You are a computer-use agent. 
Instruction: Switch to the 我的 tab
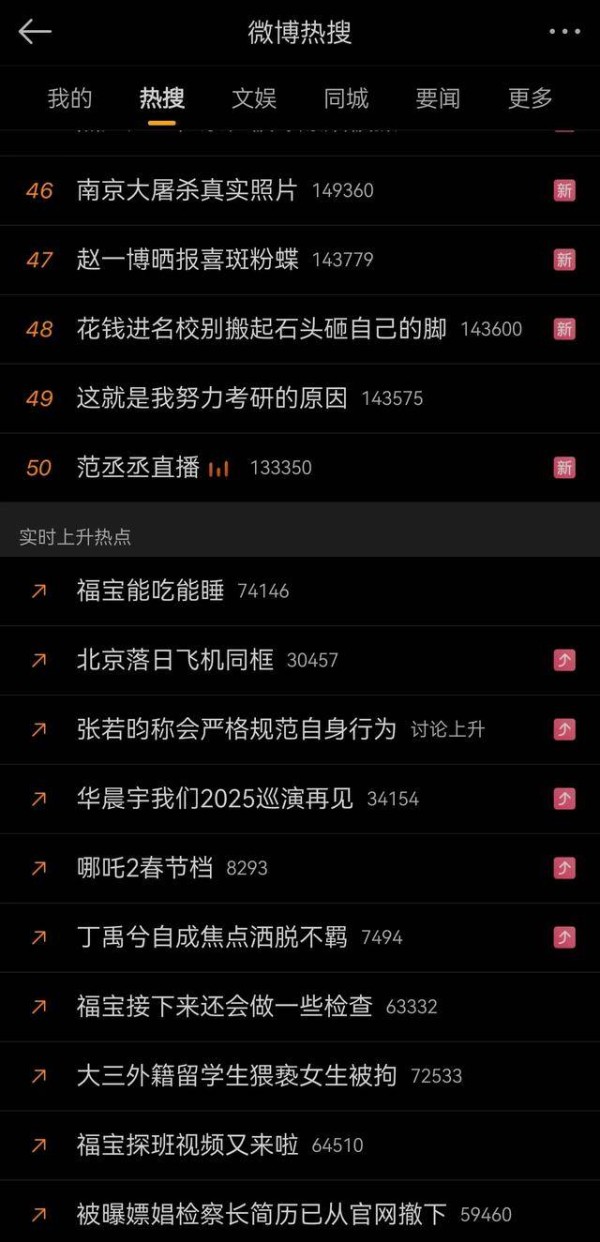point(70,98)
